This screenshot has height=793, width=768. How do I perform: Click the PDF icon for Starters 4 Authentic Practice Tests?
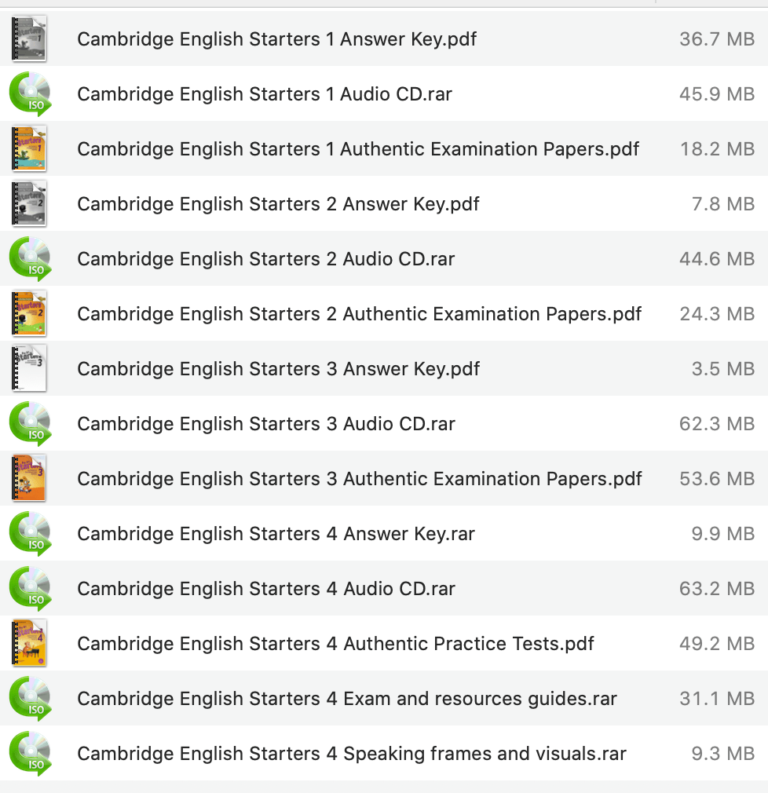pos(29,643)
